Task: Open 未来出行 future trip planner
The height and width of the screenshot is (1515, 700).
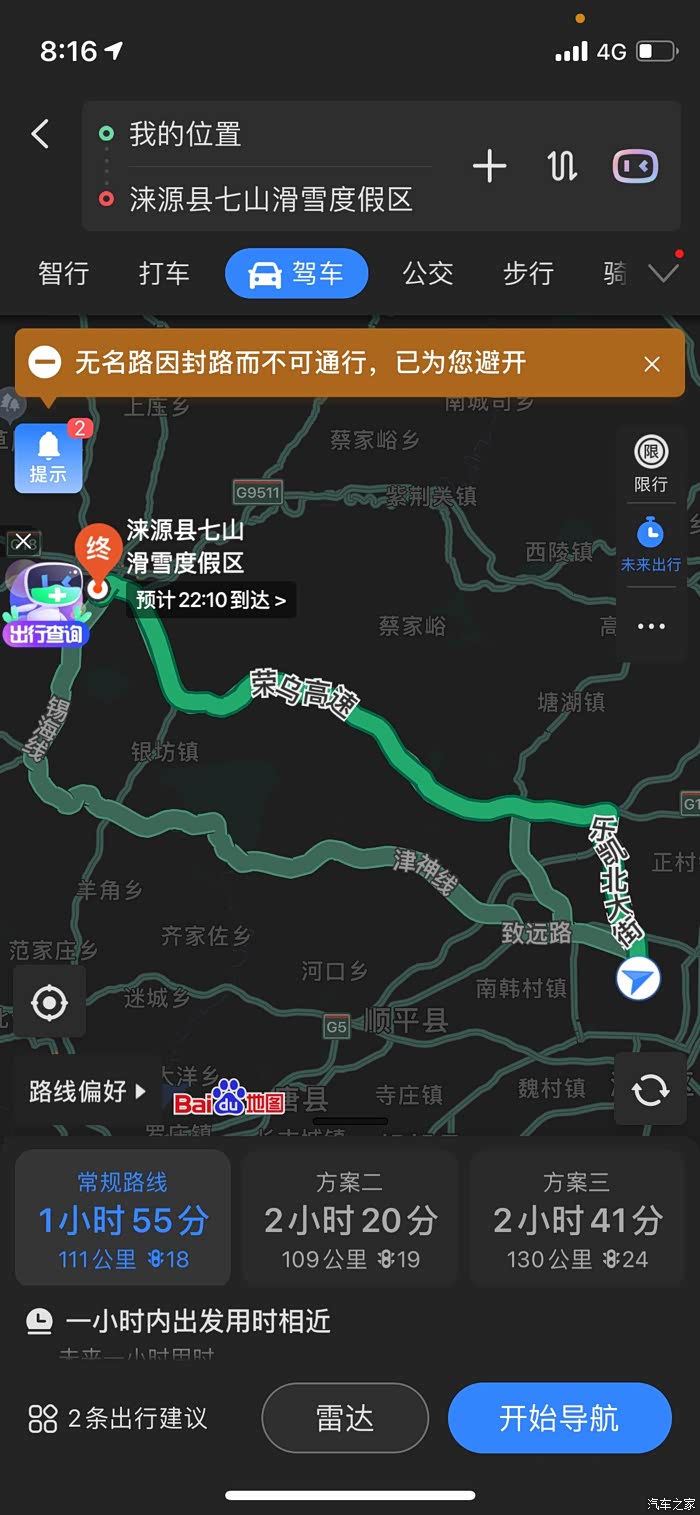Action: (x=651, y=544)
